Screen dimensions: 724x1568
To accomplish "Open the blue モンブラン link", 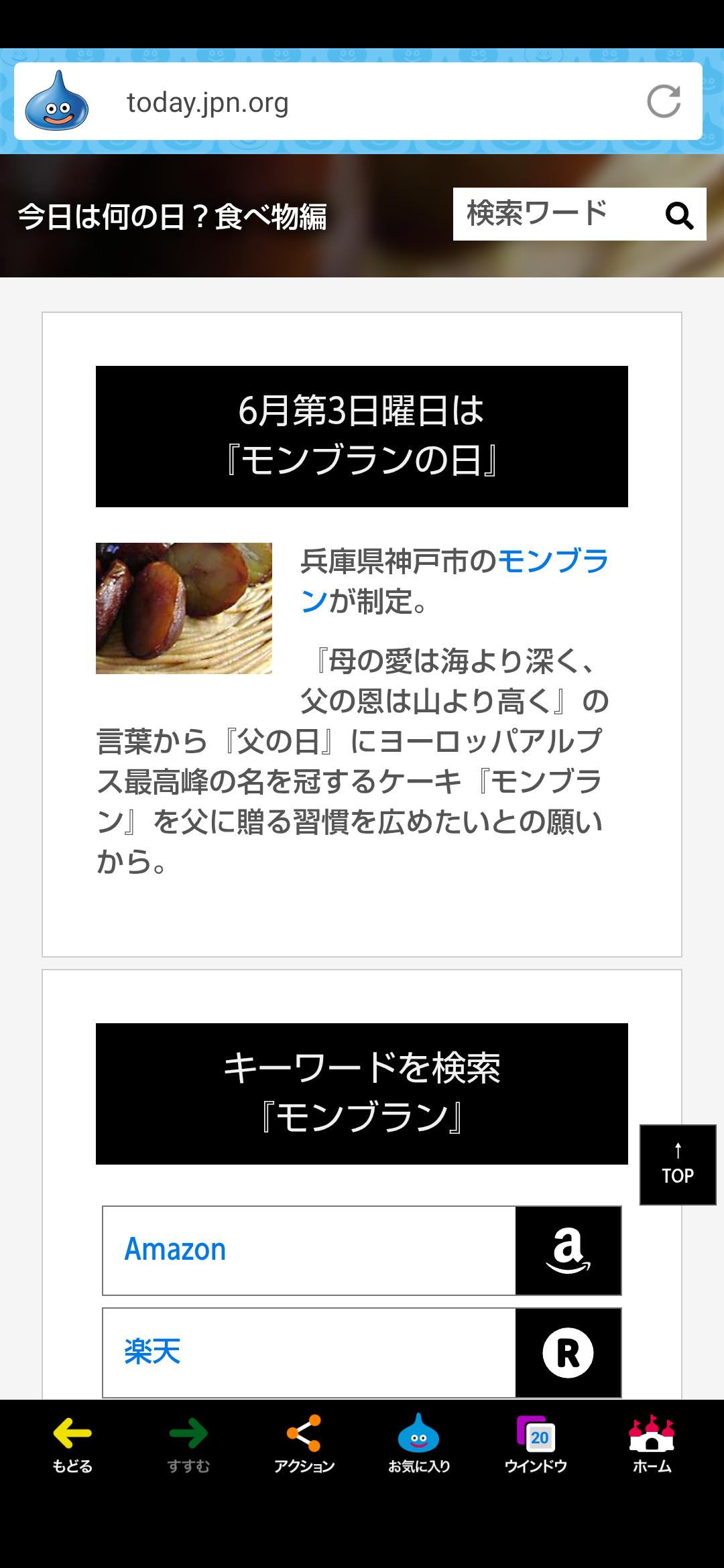I will point(455,580).
